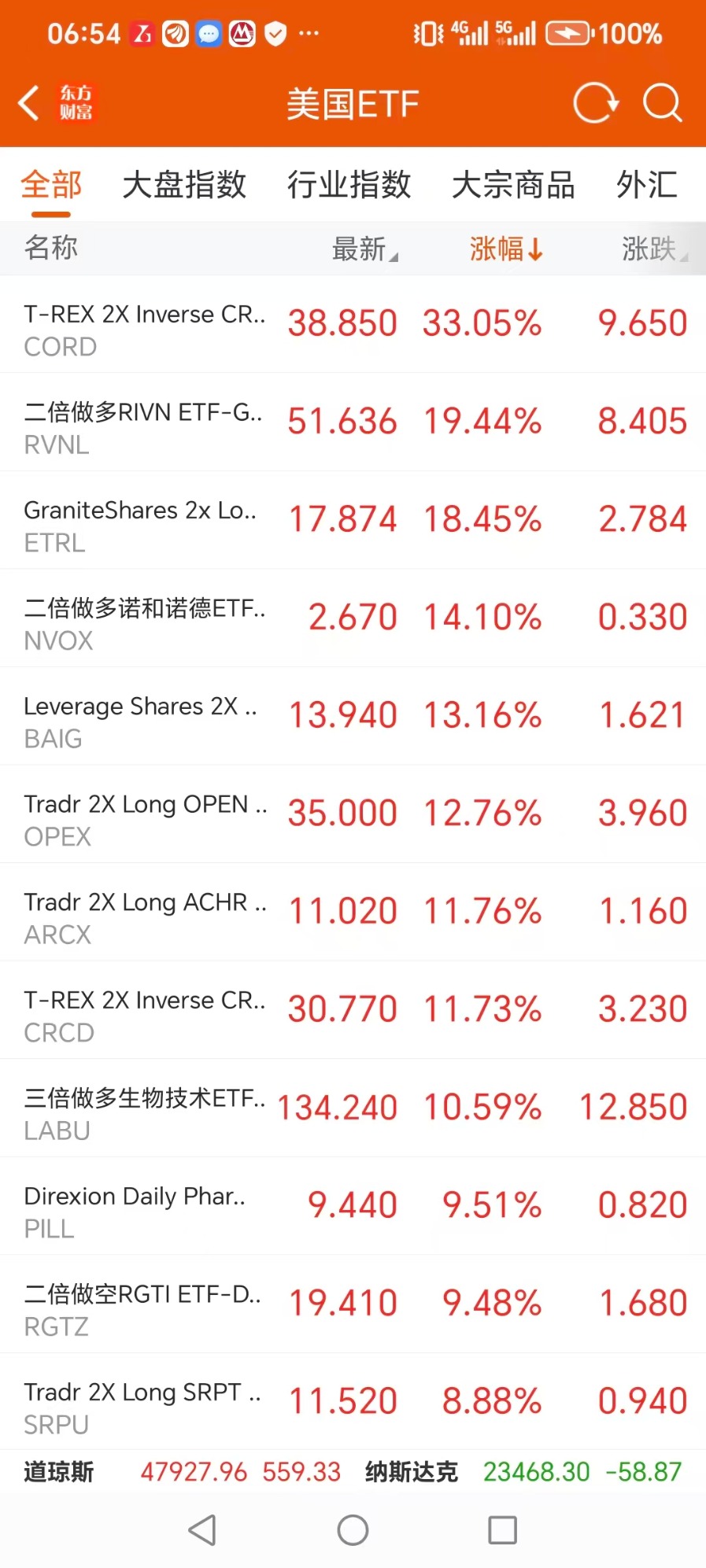Switch to the 行业指数 tab
This screenshot has width=706, height=1568.
[349, 186]
